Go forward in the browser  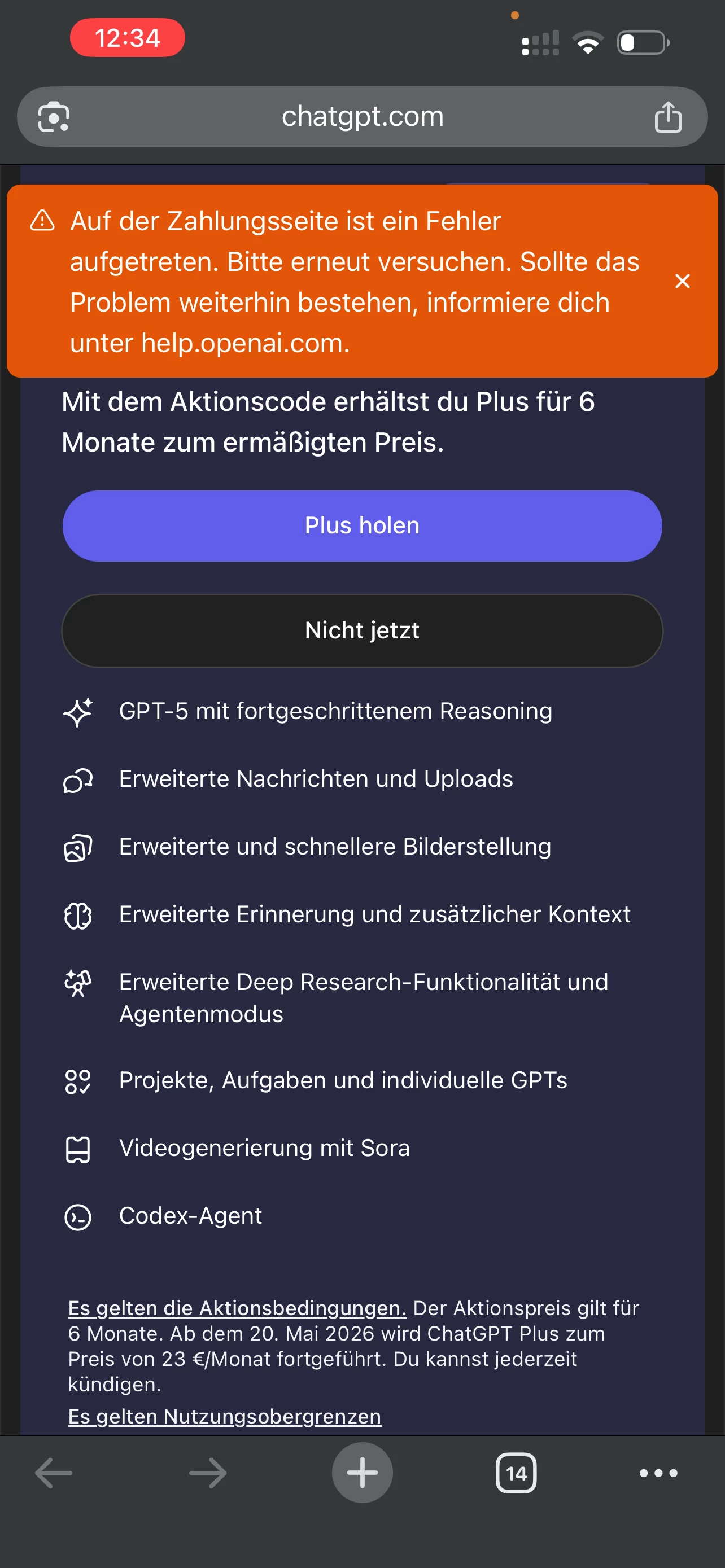click(208, 1473)
